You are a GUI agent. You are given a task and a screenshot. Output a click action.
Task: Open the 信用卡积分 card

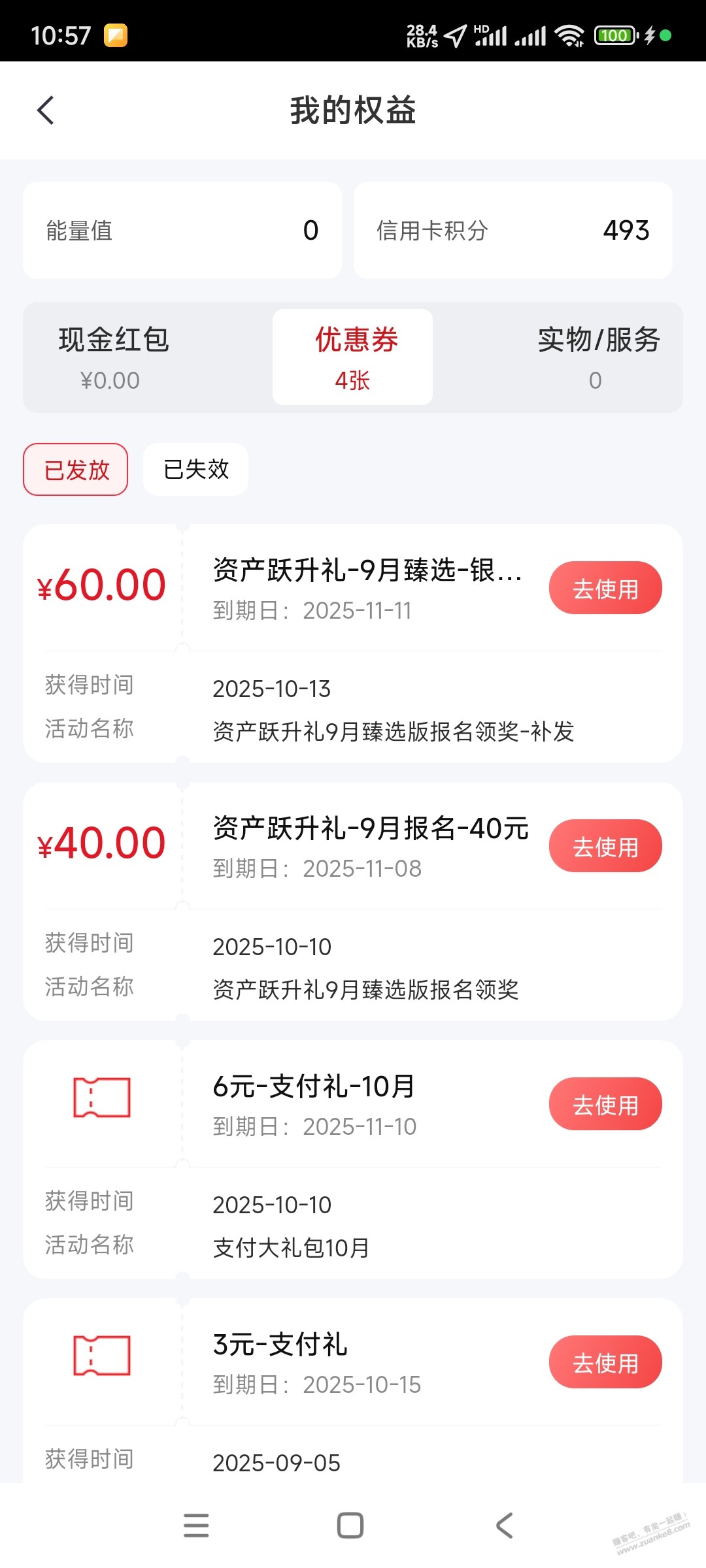(x=513, y=231)
